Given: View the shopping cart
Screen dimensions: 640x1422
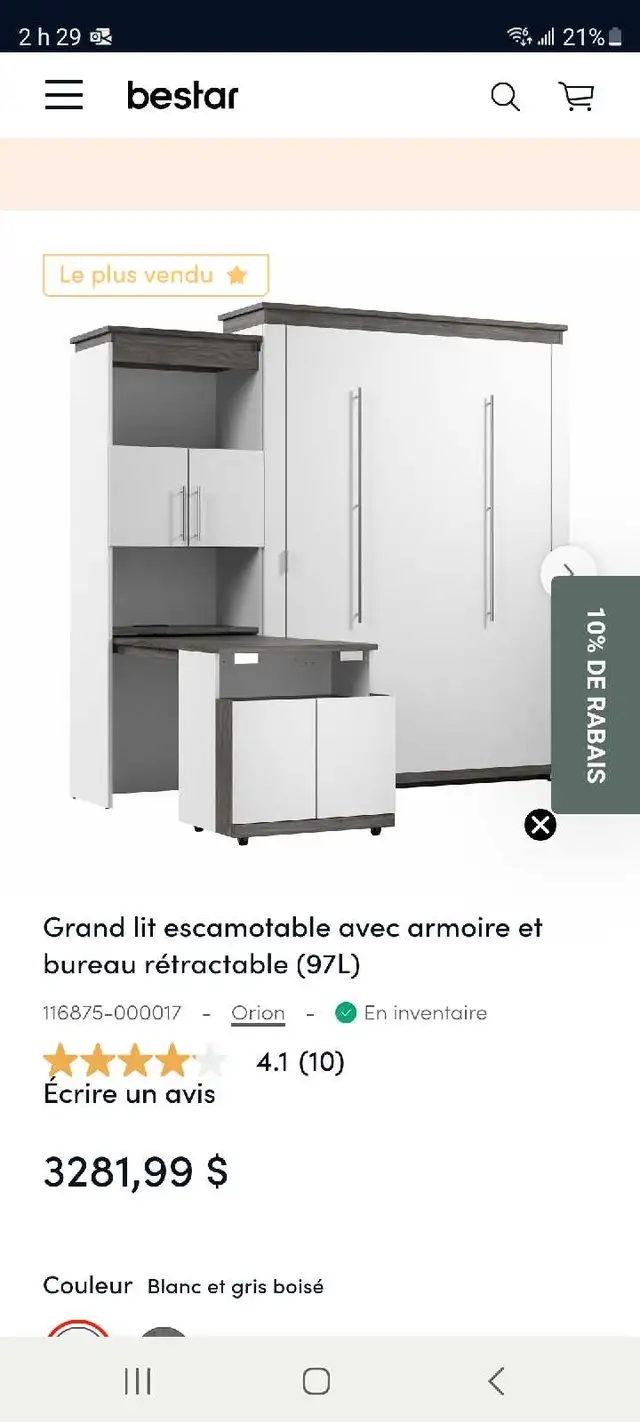Looking at the screenshot, I should tap(576, 97).
